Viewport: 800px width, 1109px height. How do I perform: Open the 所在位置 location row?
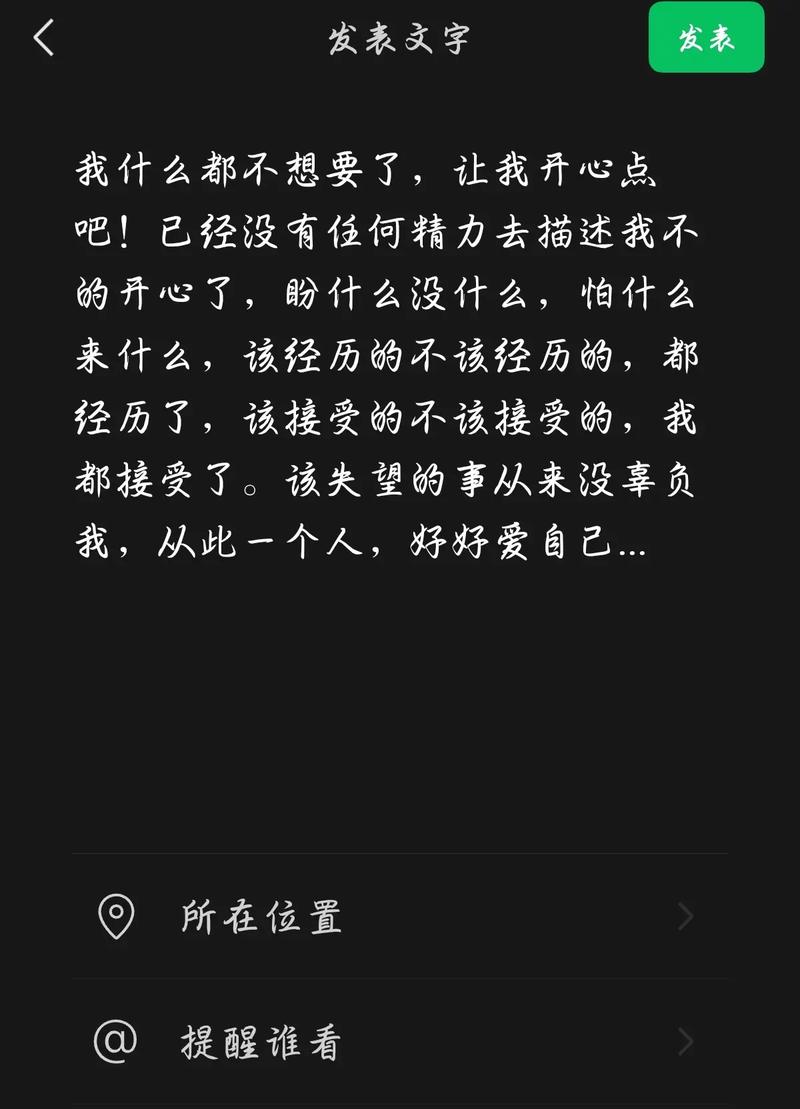pos(398,916)
